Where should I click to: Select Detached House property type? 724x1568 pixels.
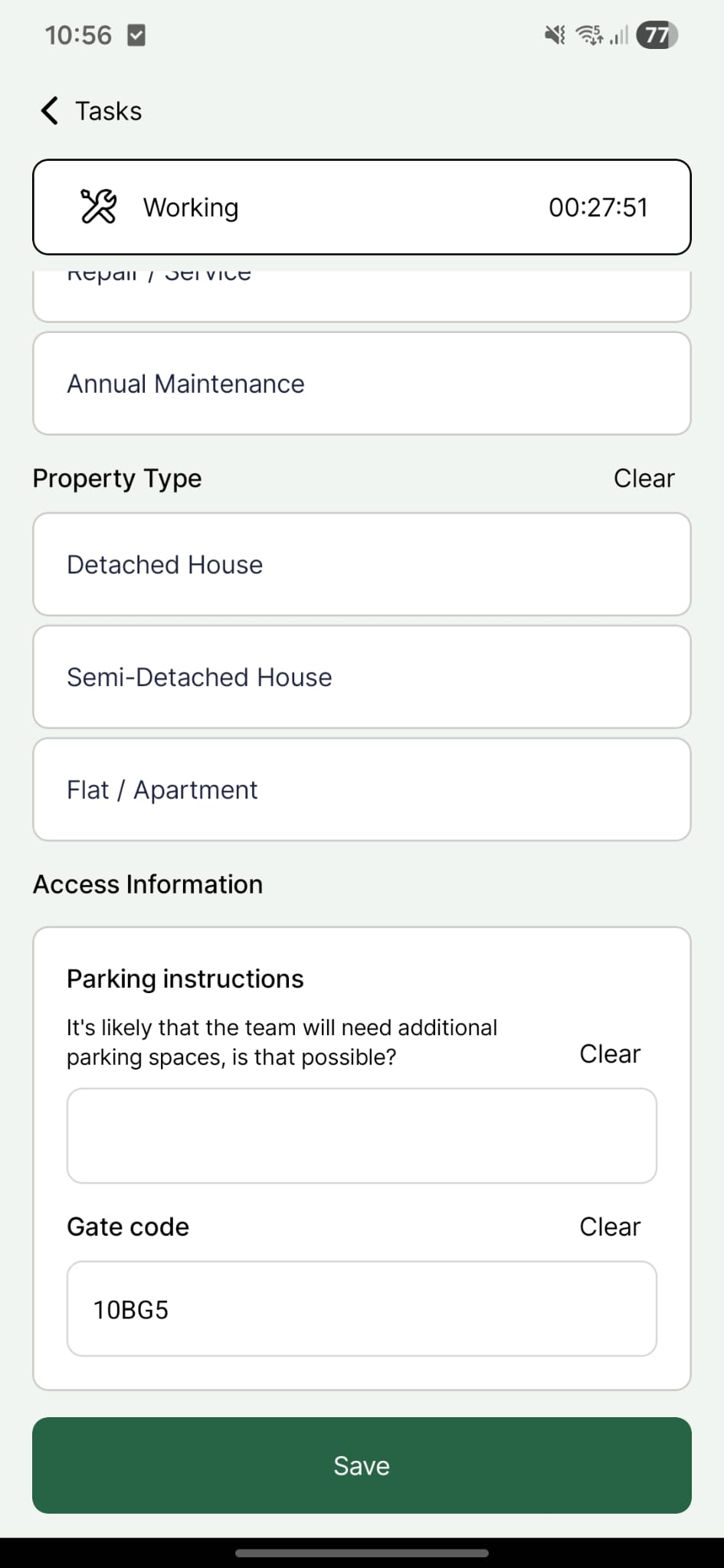(361, 564)
